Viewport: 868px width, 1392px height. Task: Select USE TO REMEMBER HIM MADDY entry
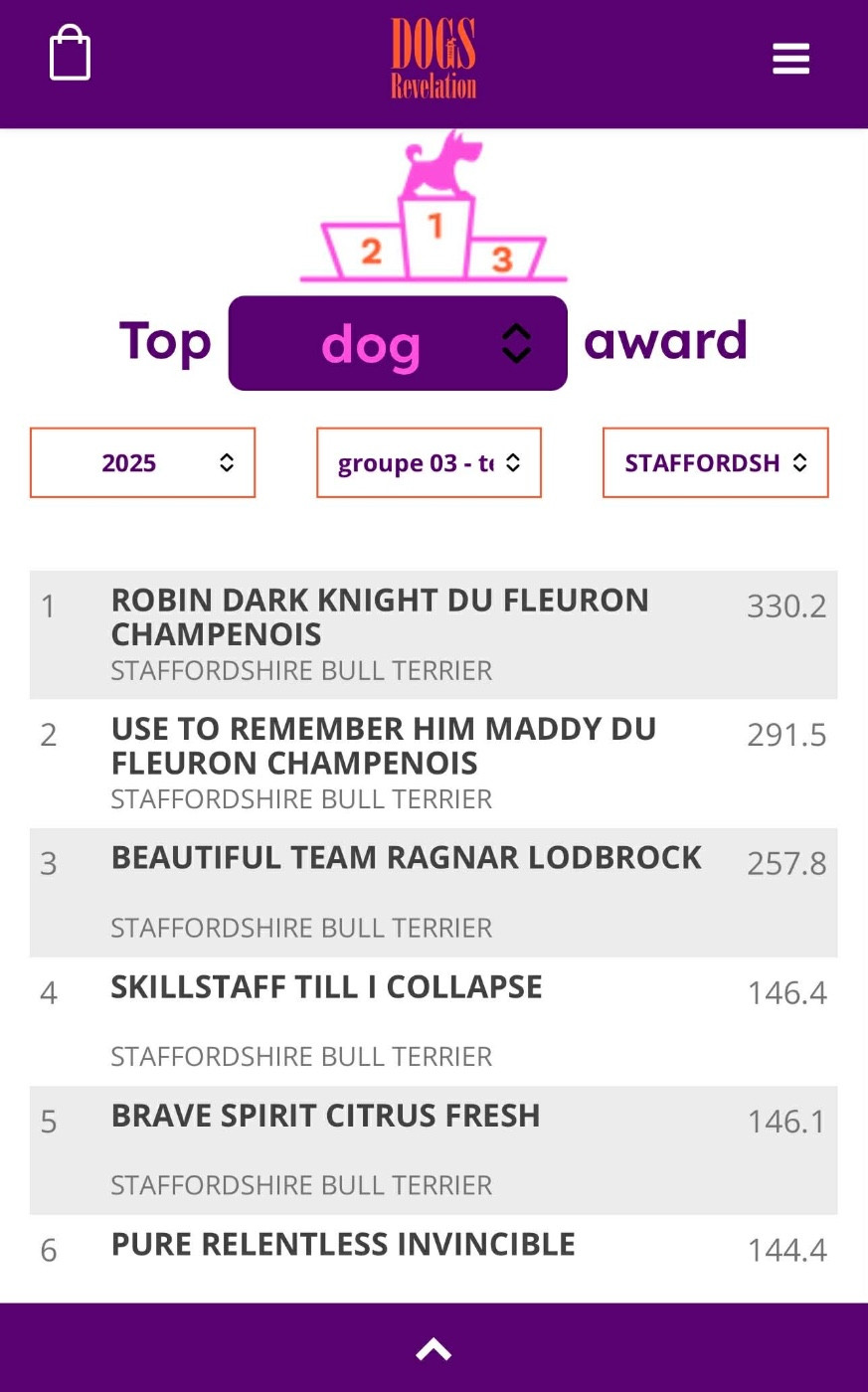[384, 746]
